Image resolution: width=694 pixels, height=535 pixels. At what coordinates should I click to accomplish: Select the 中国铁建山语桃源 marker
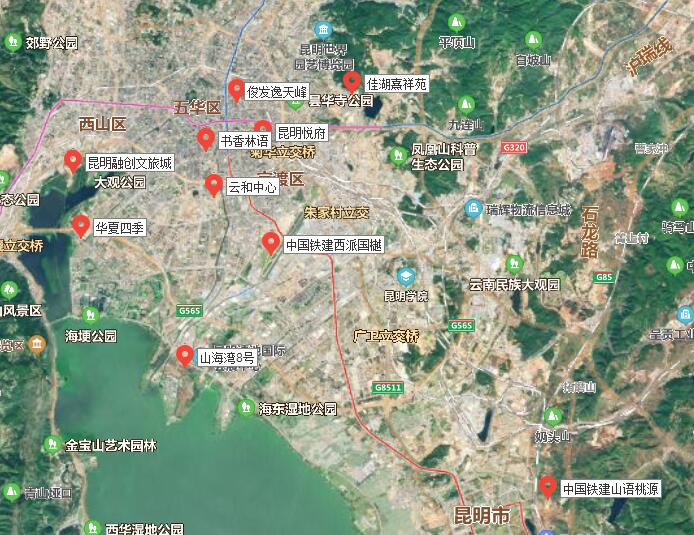coord(548,487)
